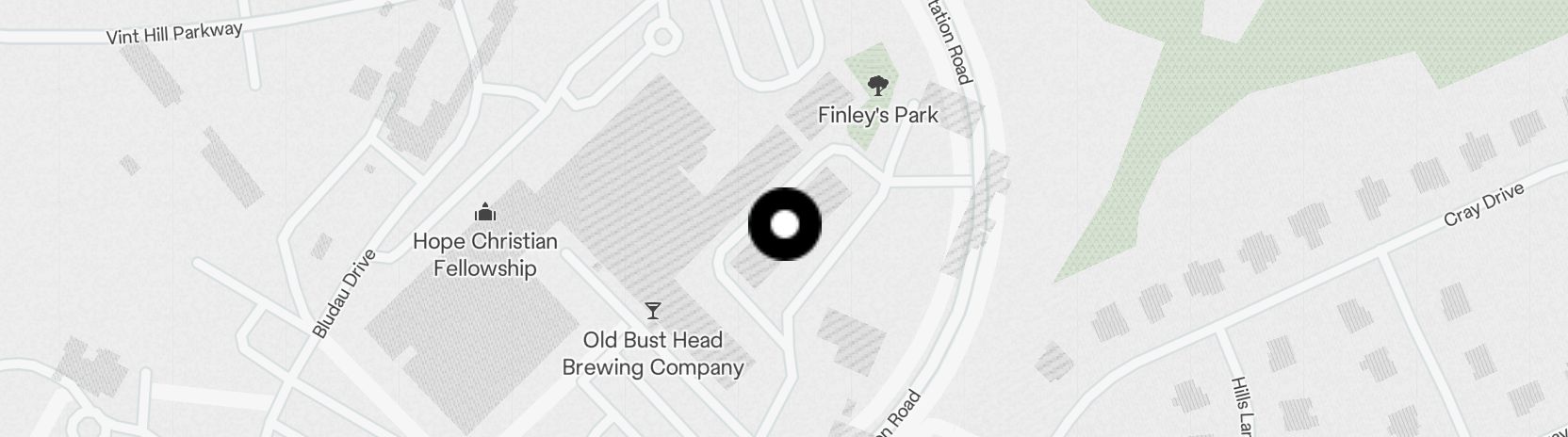Select the Finley's Park map marker

click(x=877, y=87)
